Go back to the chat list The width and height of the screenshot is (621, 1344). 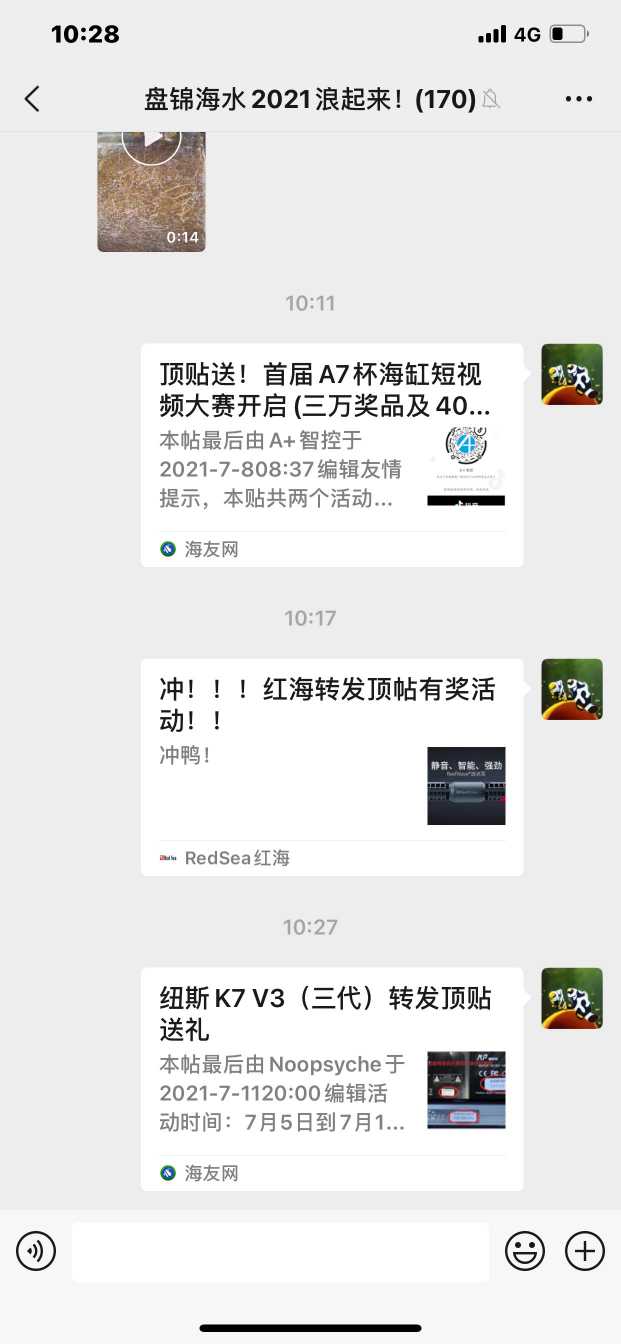(x=32, y=98)
